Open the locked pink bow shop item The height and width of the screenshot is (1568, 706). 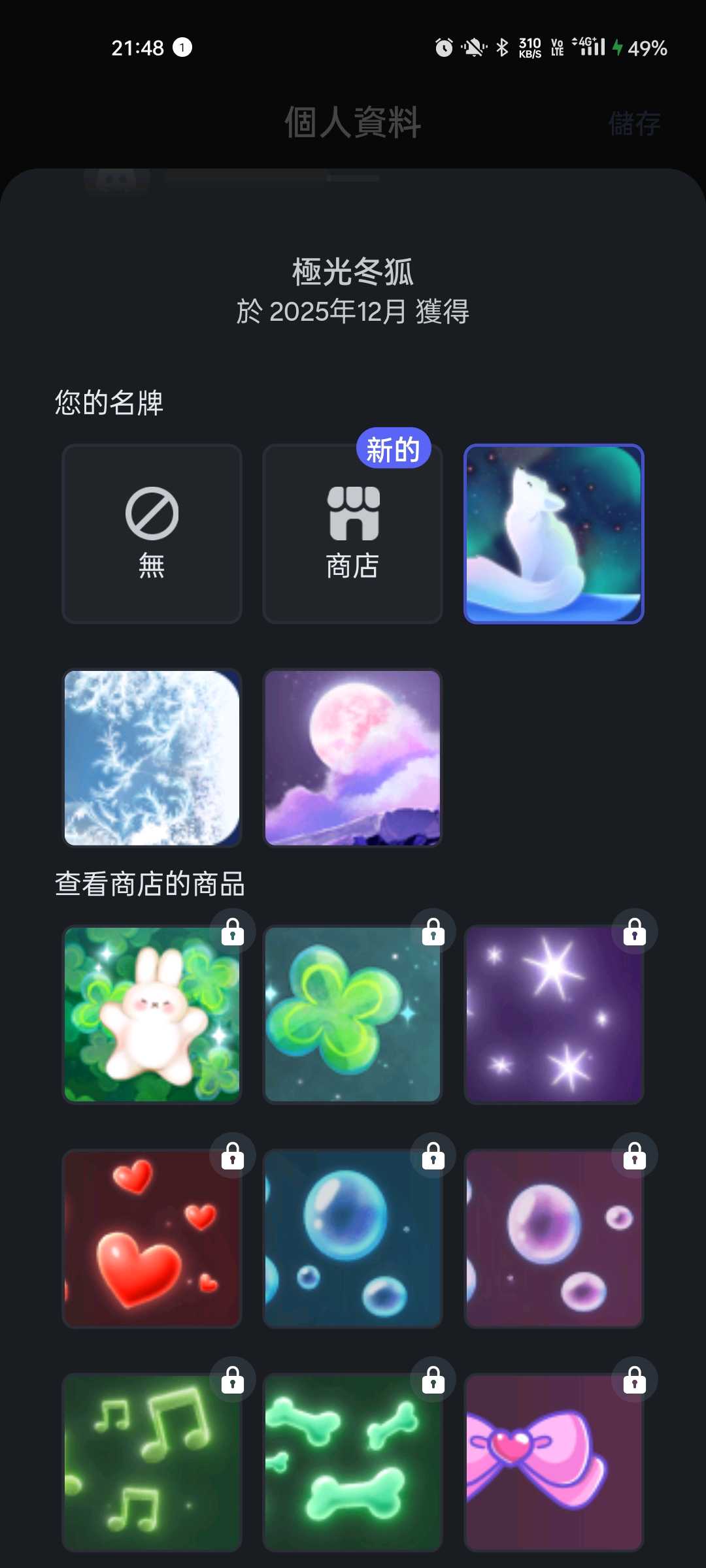(554, 1462)
